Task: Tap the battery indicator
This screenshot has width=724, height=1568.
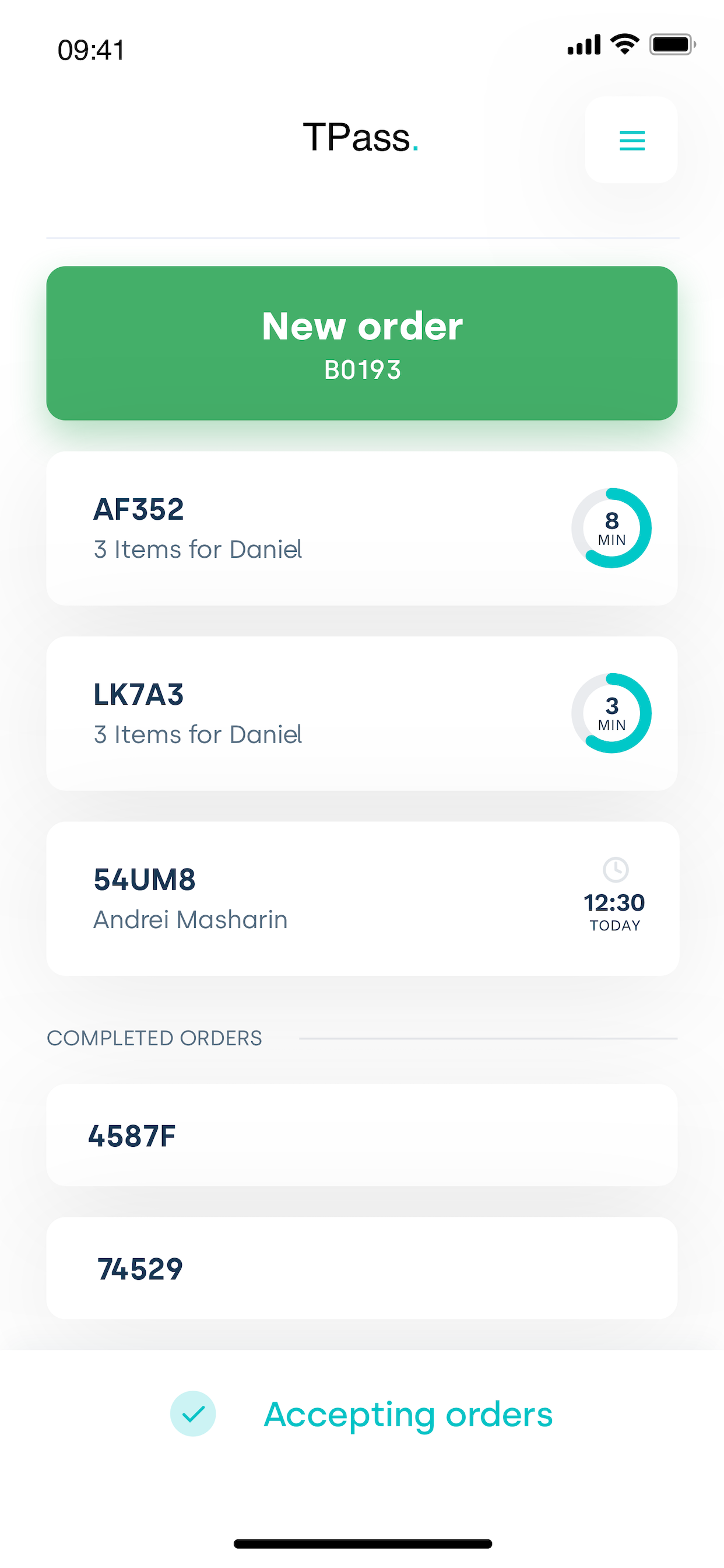Action: click(x=672, y=43)
